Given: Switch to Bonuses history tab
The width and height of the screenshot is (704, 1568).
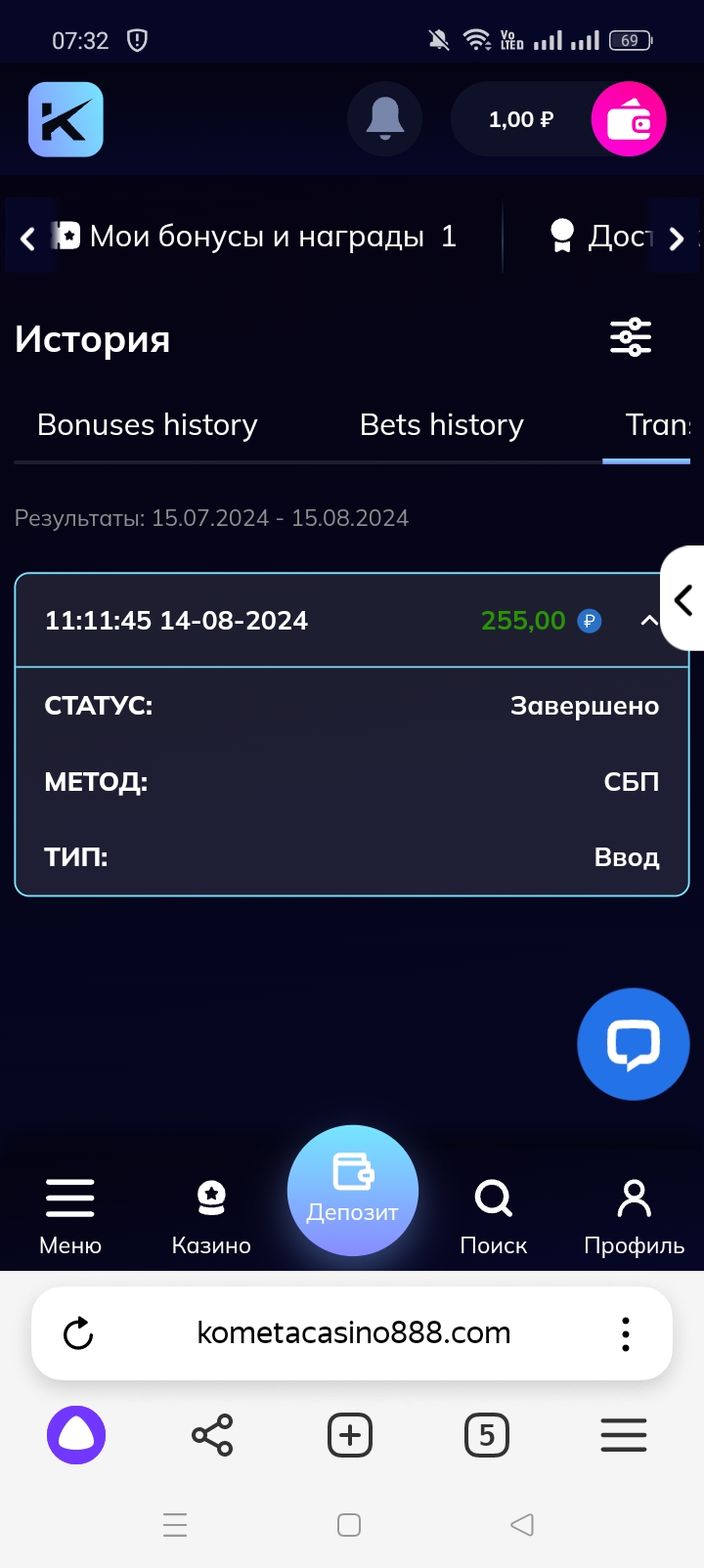Looking at the screenshot, I should click(x=148, y=425).
